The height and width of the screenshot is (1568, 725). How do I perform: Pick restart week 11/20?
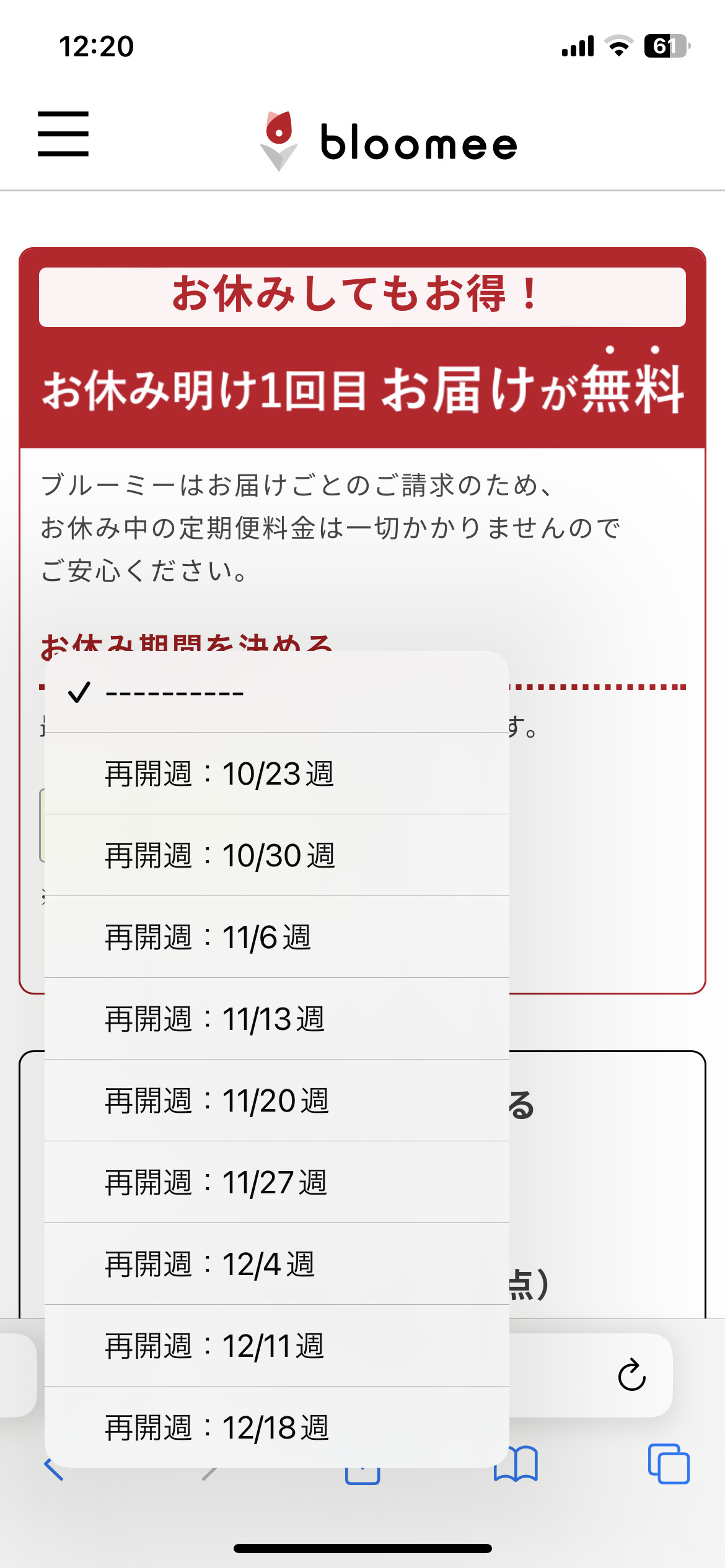click(276, 1100)
